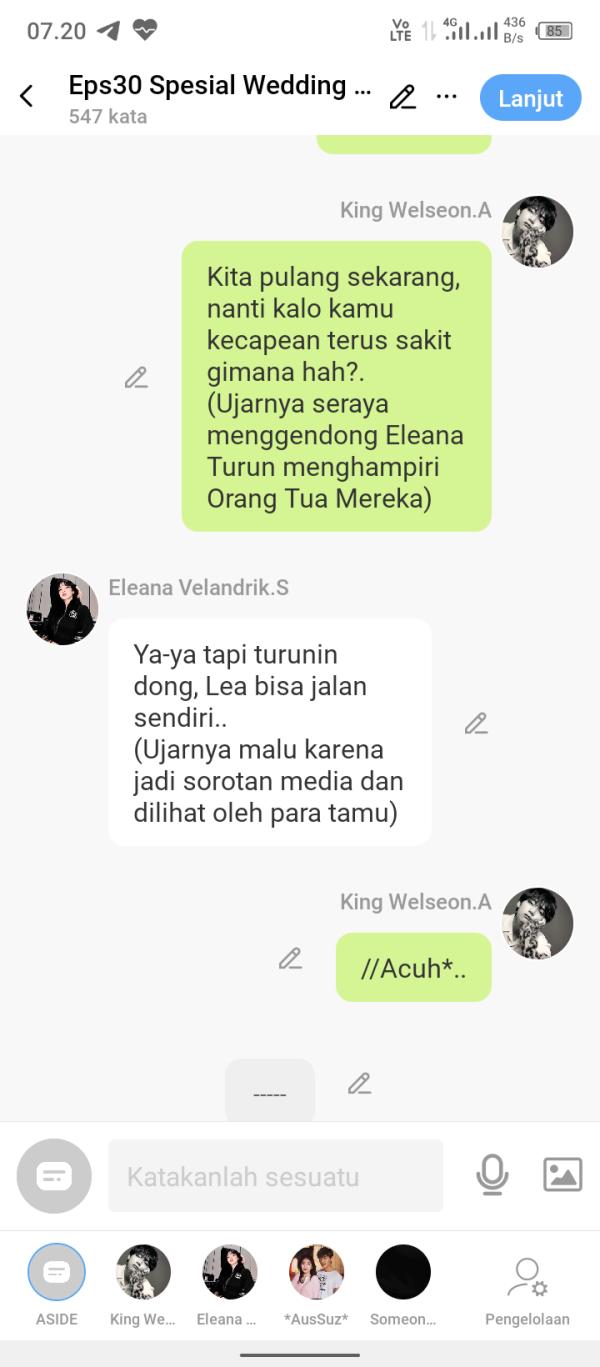Tap the aside bubble button beside input
The image size is (600, 1367).
point(54,1176)
